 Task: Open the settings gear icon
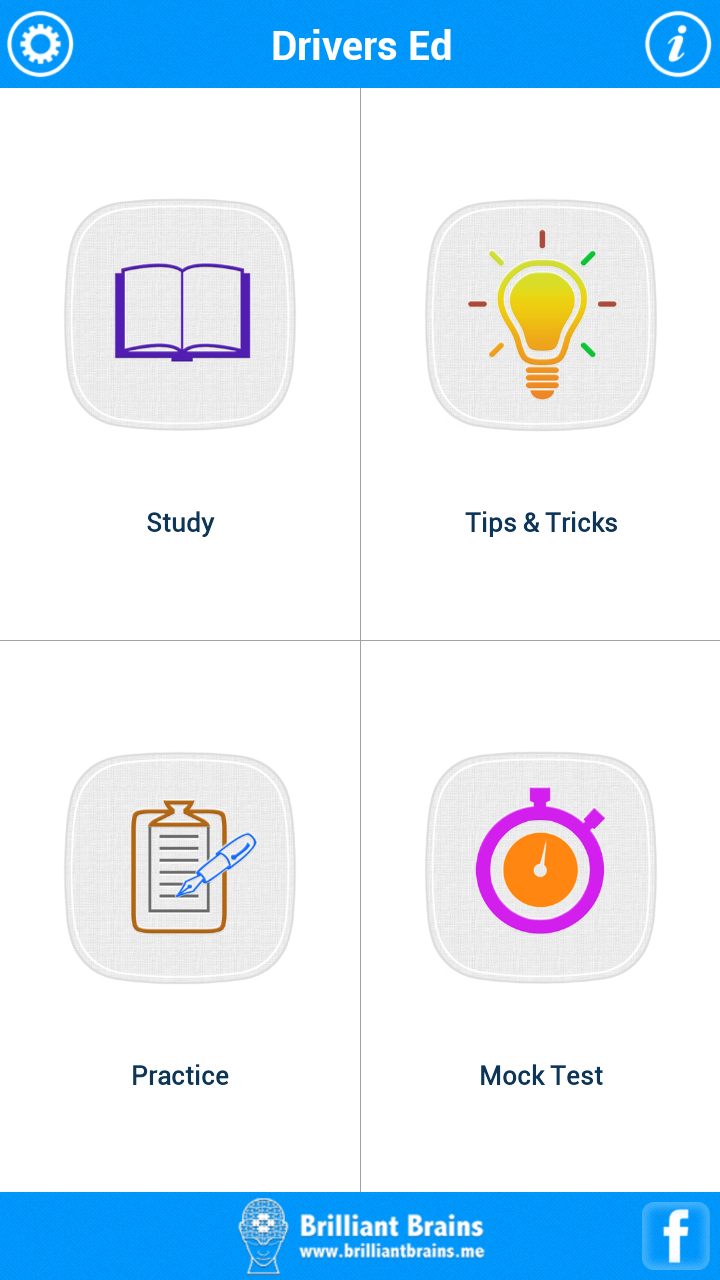(x=40, y=44)
